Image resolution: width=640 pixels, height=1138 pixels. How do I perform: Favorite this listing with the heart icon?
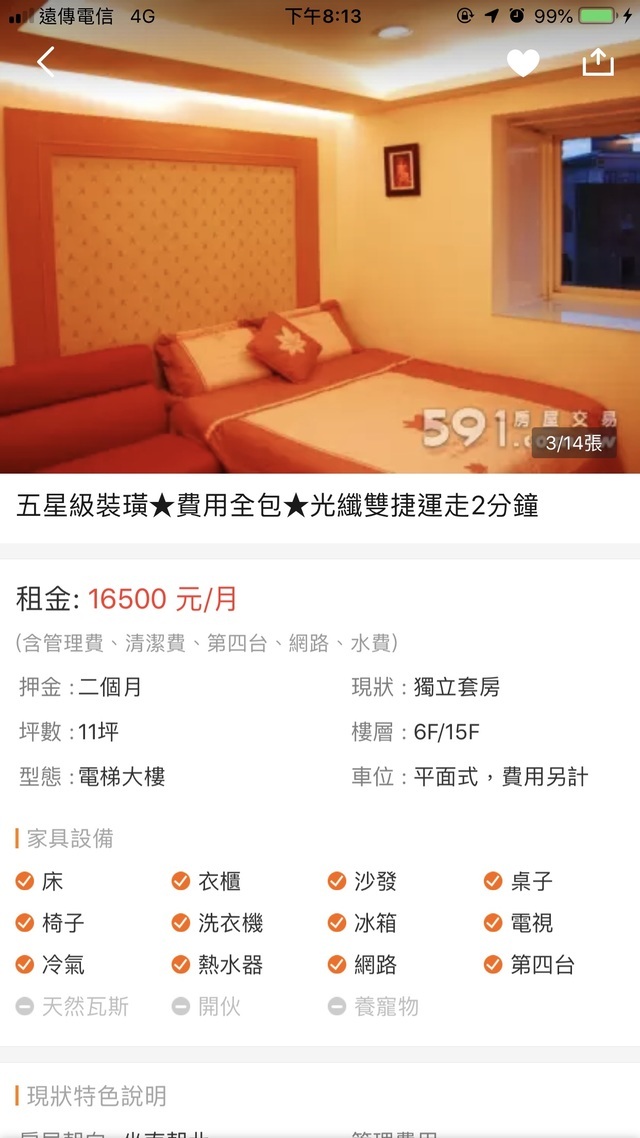point(522,63)
